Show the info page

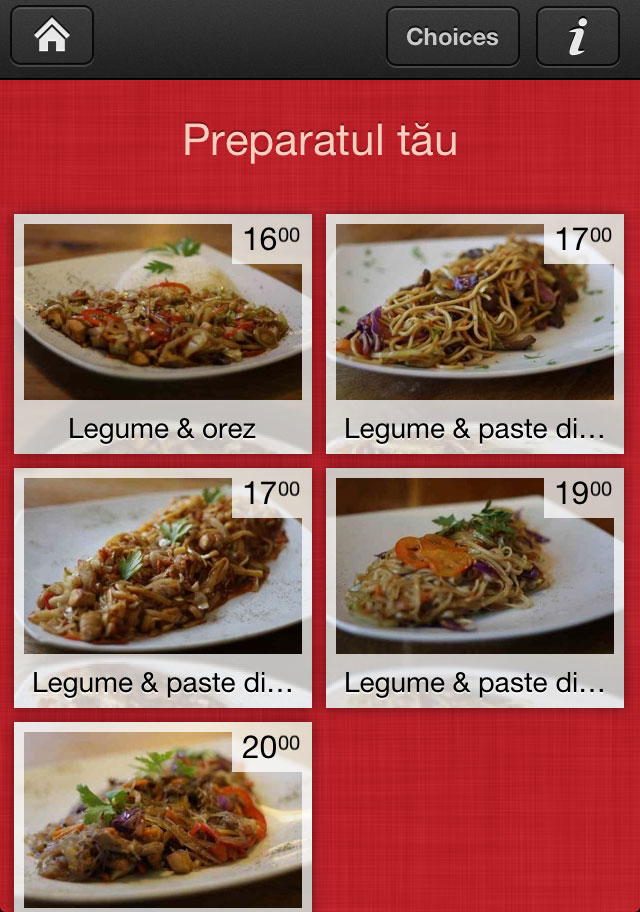coord(577,37)
